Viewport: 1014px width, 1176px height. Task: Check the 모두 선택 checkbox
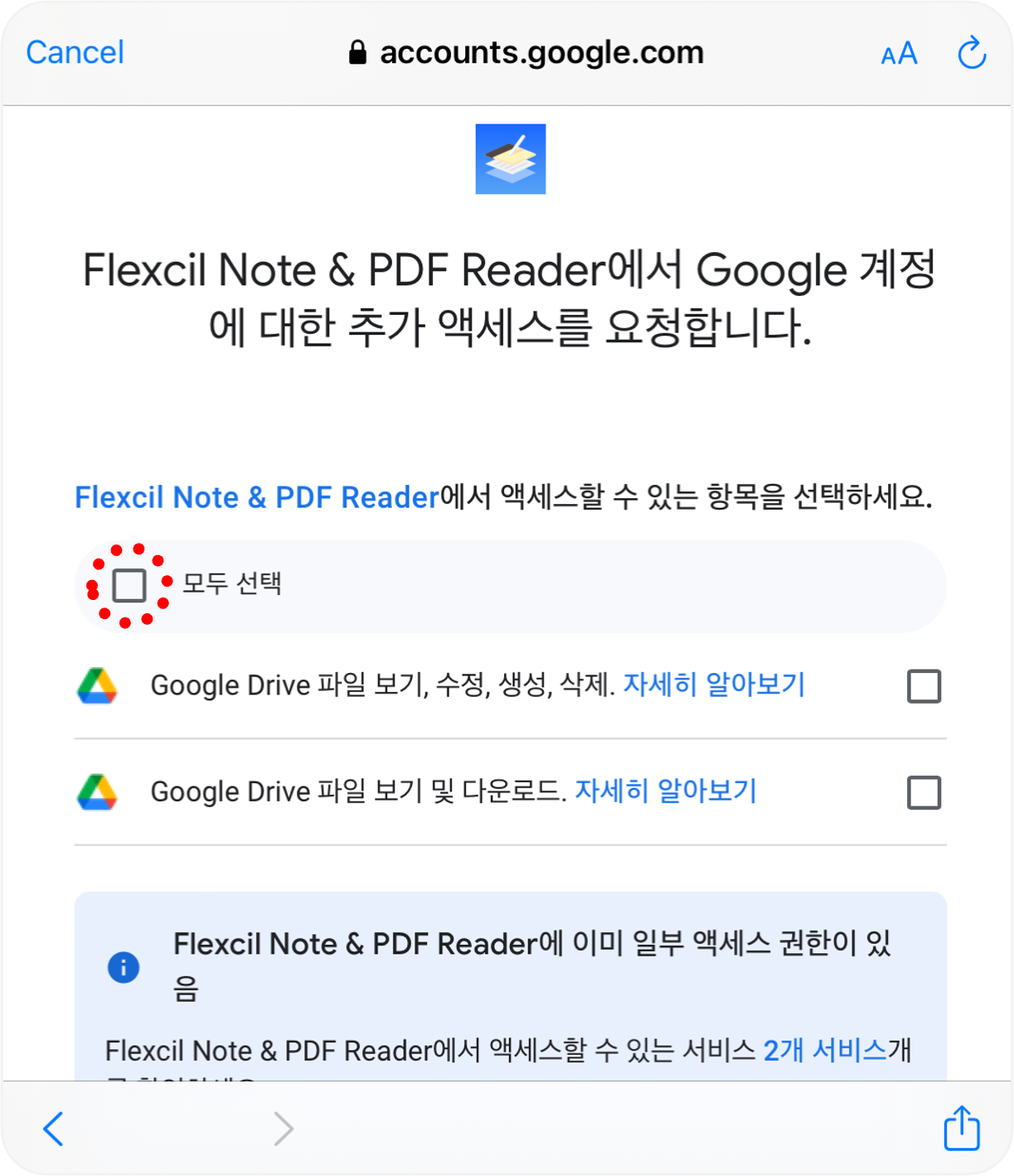(129, 586)
